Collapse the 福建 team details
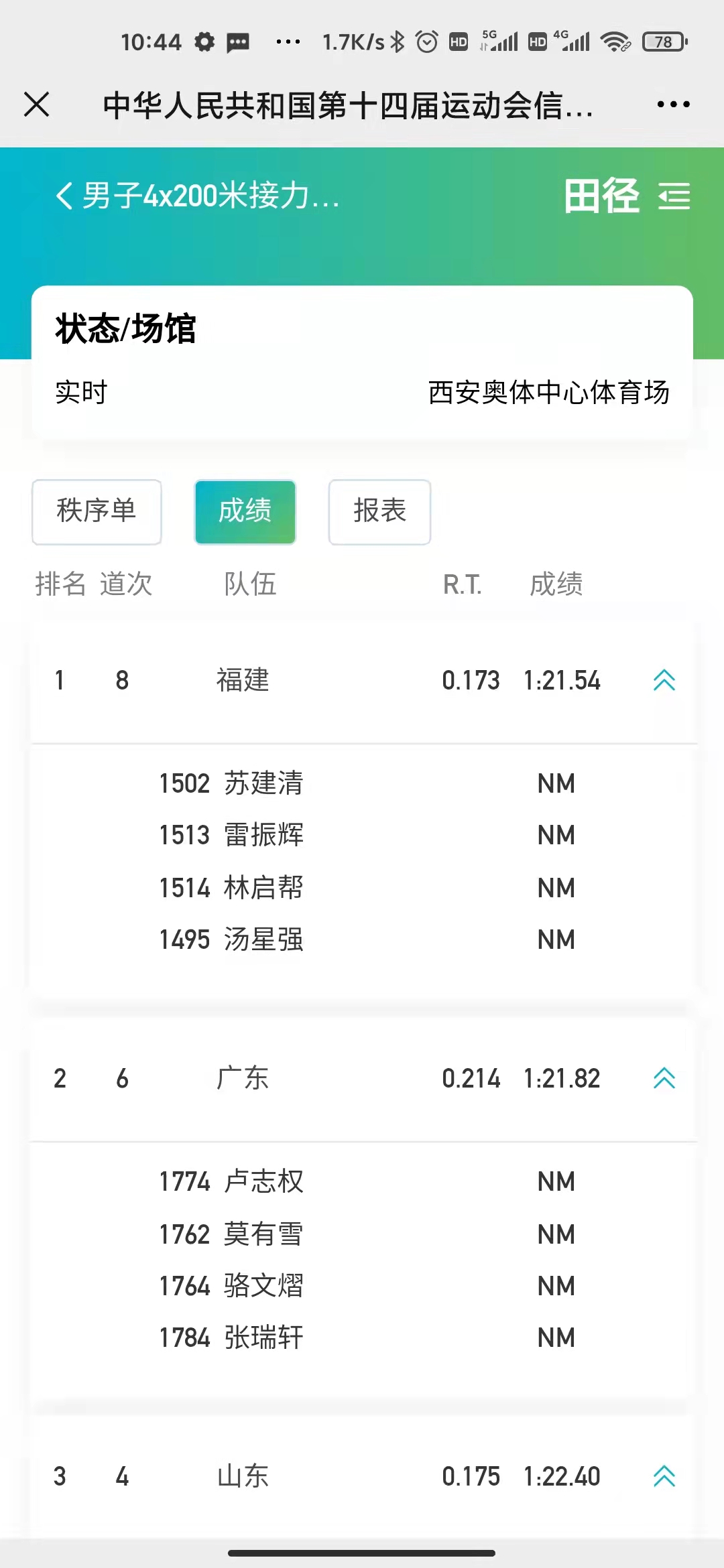The width and height of the screenshot is (724, 1568). click(x=664, y=680)
